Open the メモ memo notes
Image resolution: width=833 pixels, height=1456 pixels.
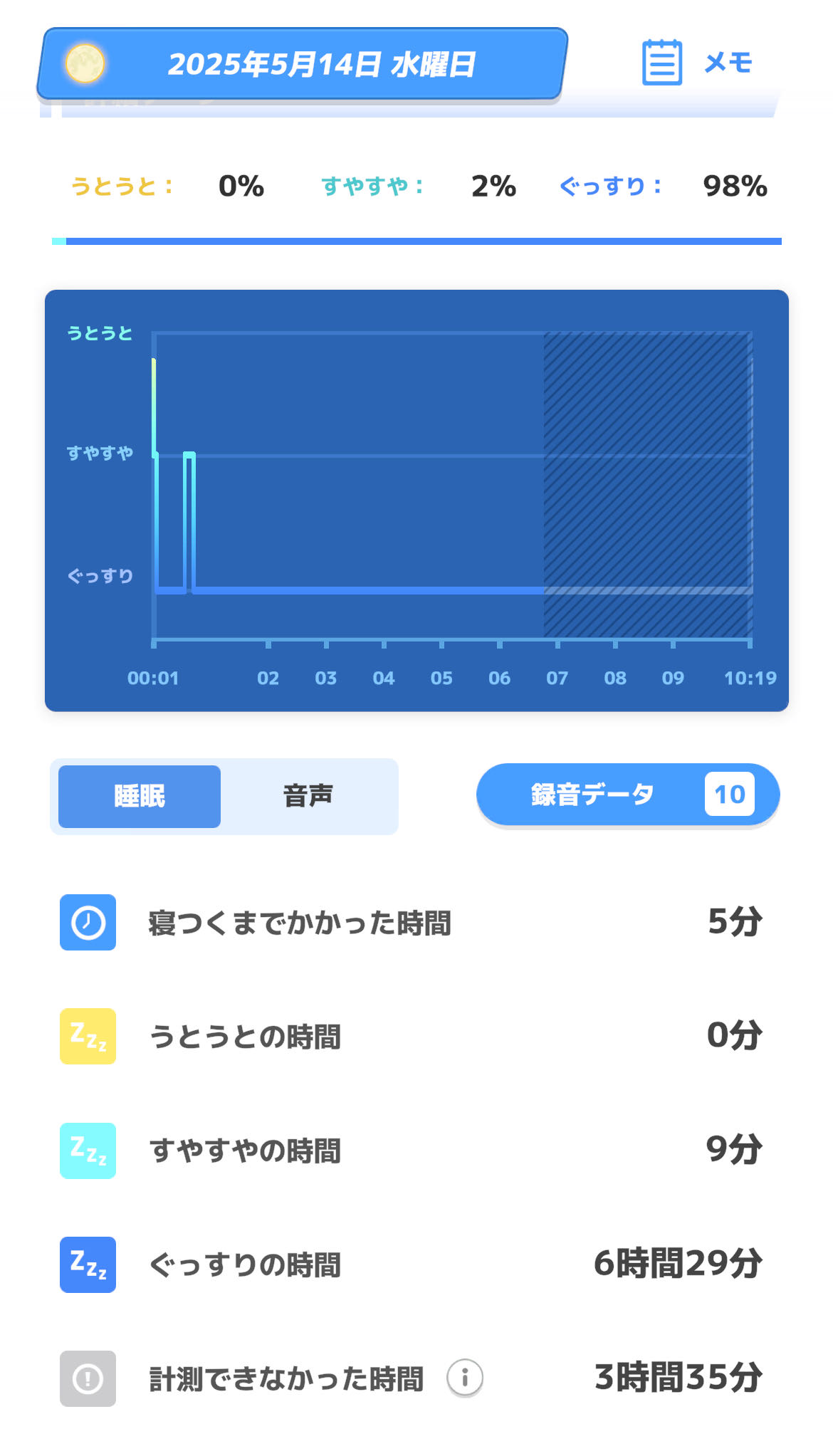(697, 63)
